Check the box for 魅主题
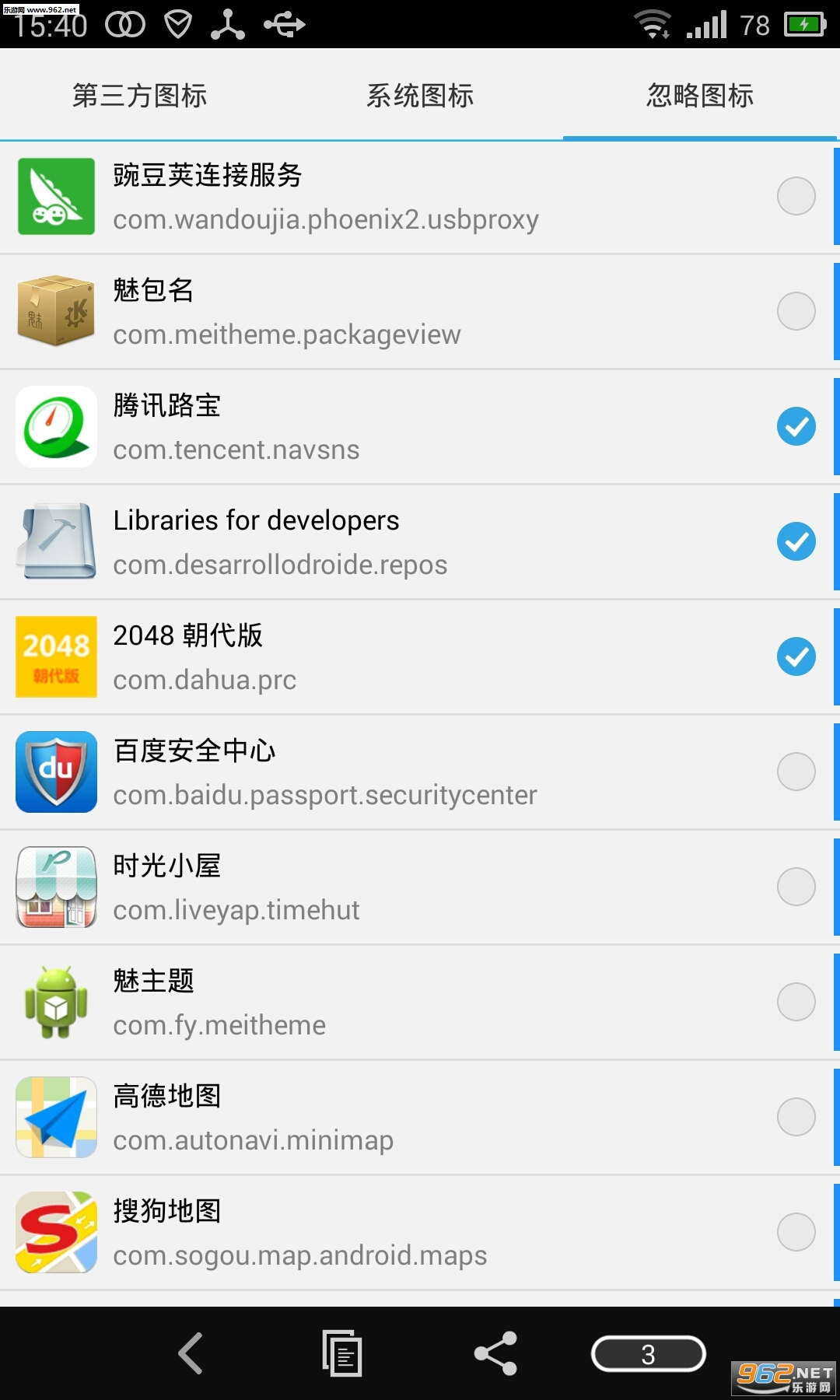The height and width of the screenshot is (1400, 840). pos(796,1002)
